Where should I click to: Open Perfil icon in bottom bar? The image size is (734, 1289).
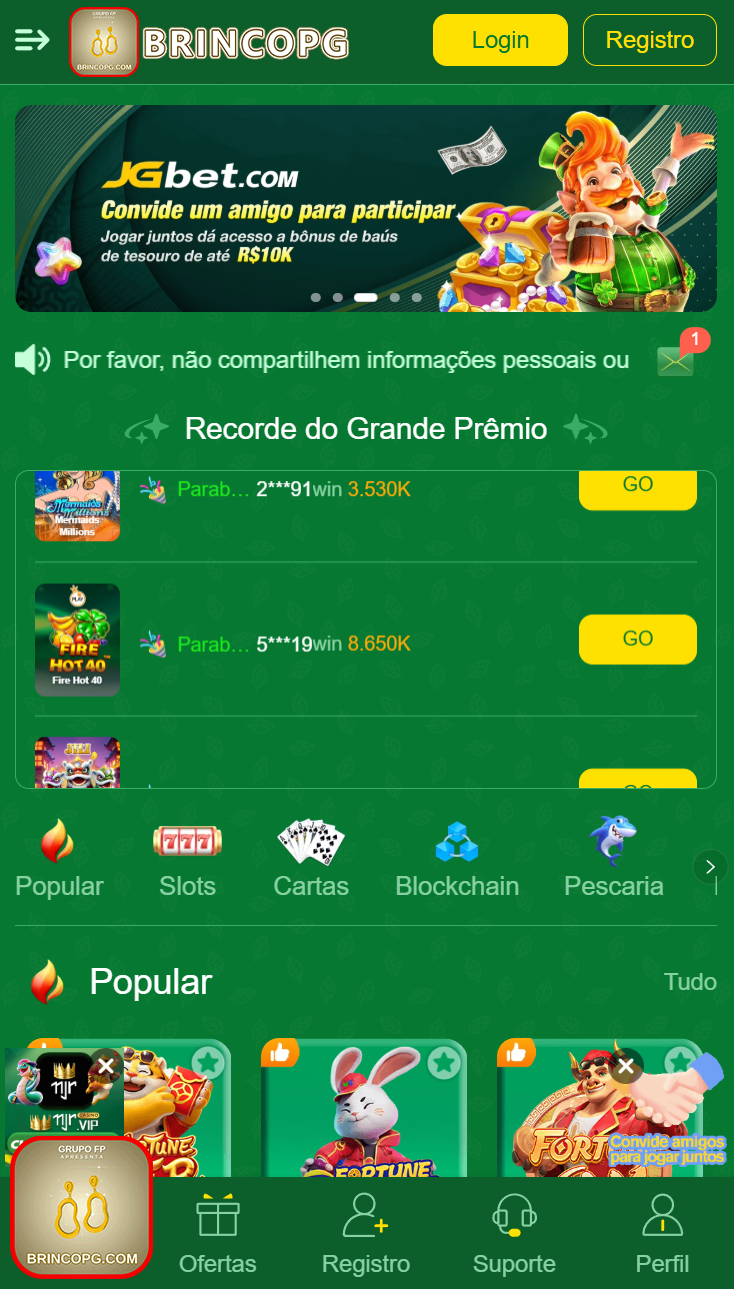[661, 1215]
